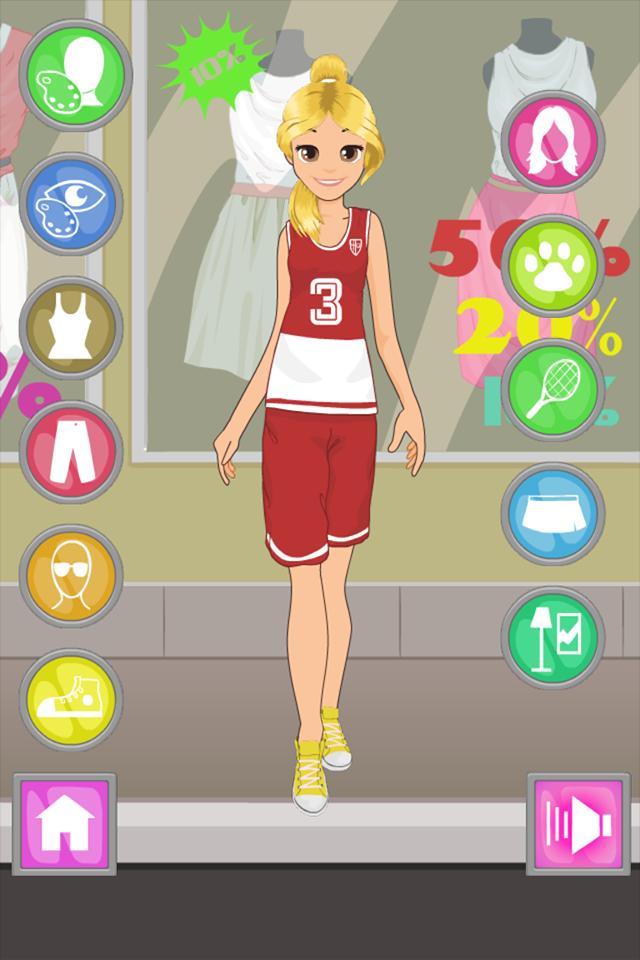This screenshot has width=640, height=960.
Task: Open the sunglasses accessory option
Action: click(70, 575)
